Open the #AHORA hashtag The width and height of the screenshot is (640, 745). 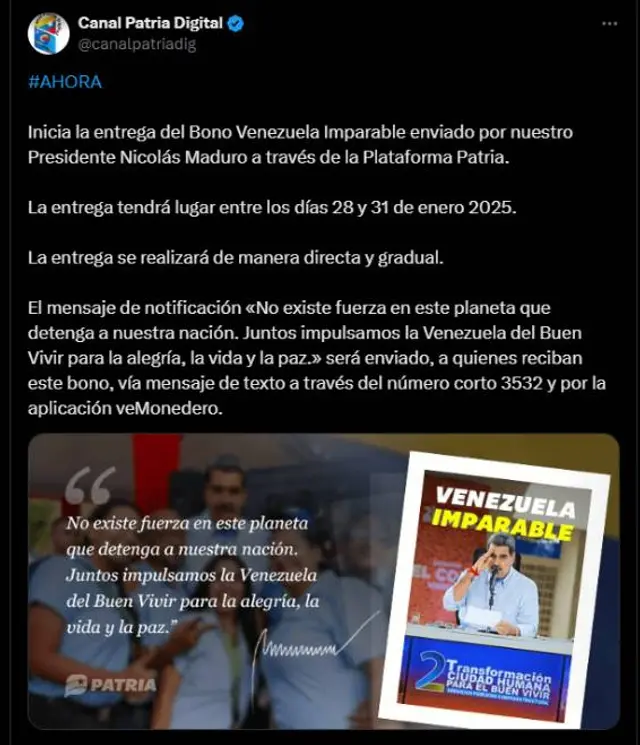(65, 82)
